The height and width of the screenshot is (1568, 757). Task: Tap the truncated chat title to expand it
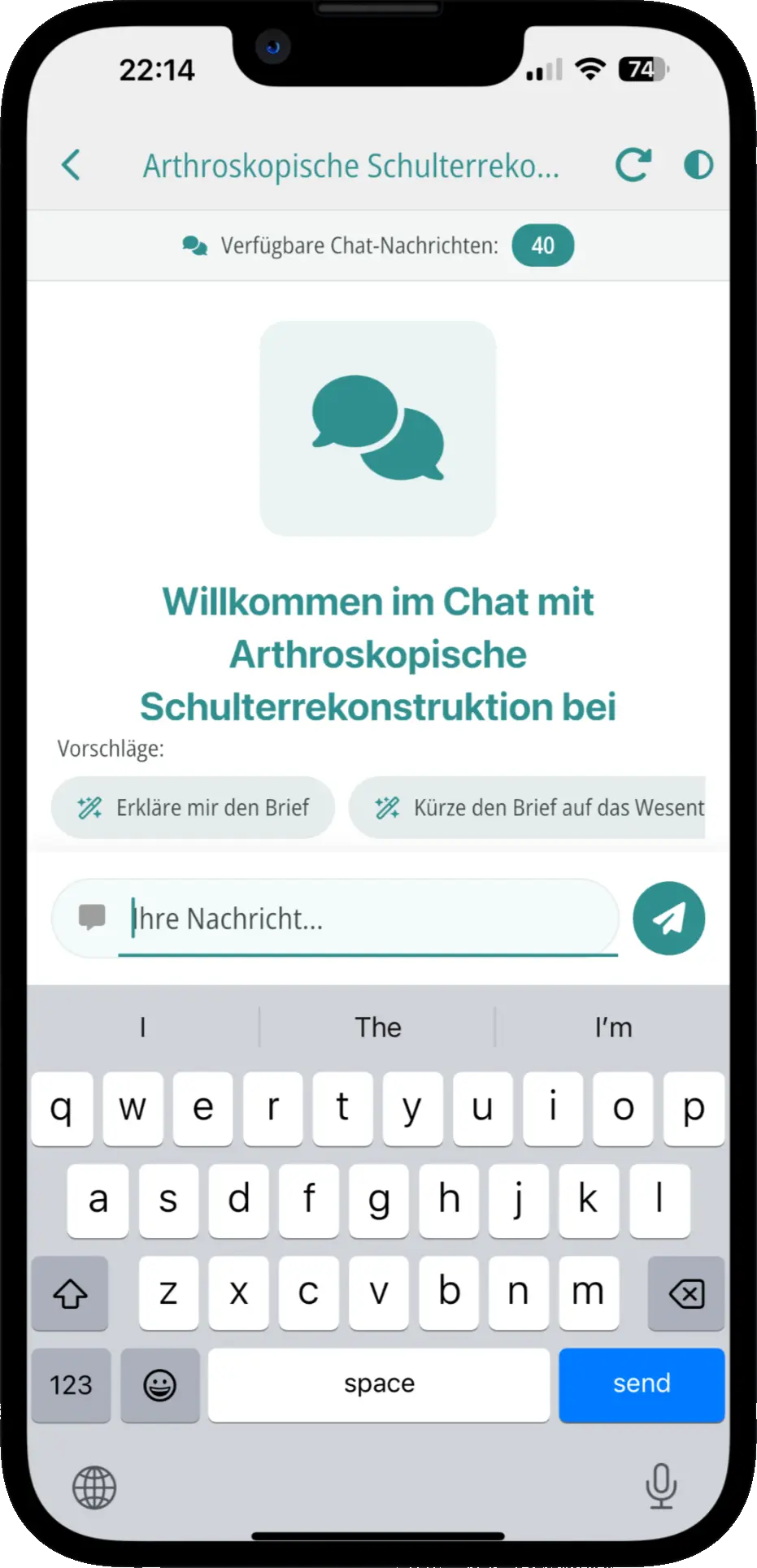(352, 165)
